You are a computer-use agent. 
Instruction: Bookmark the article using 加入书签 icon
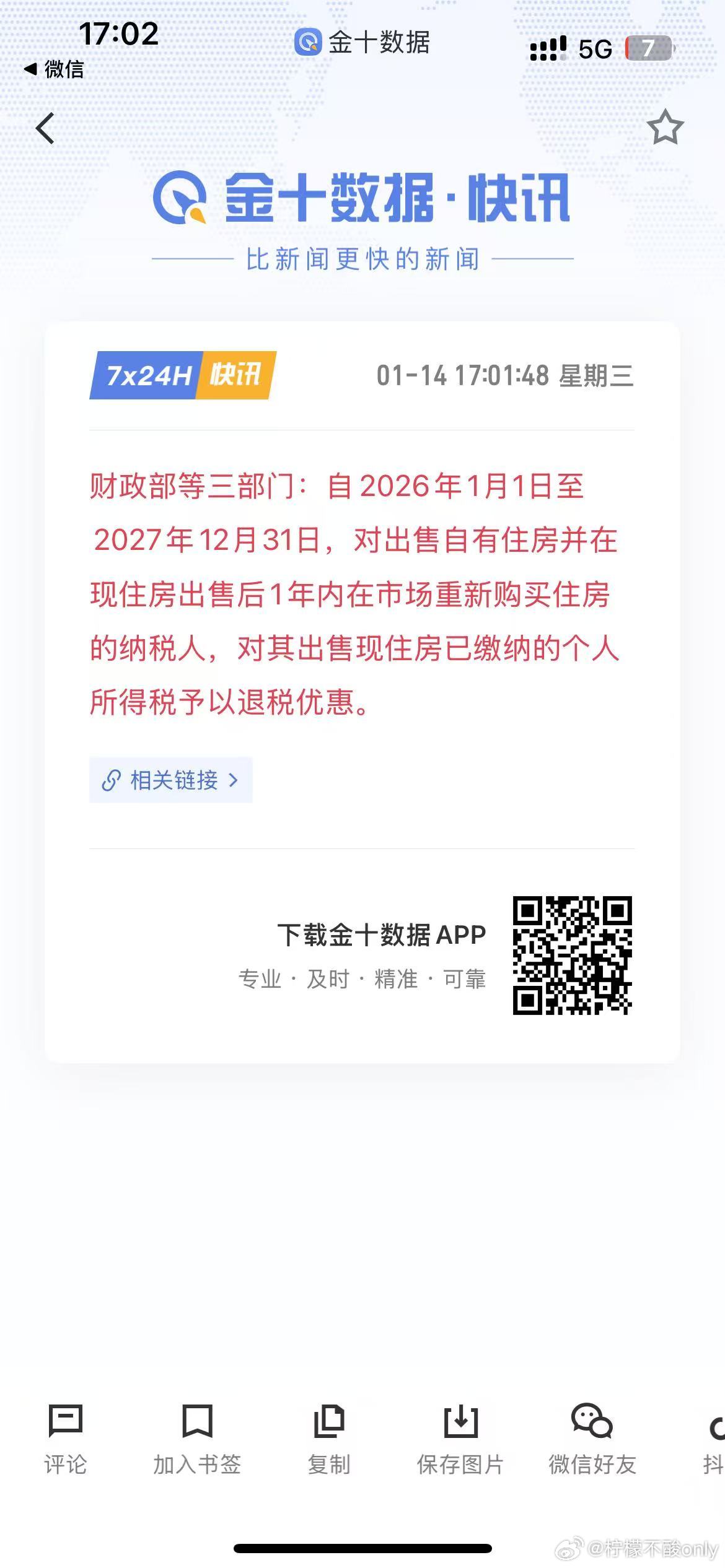click(198, 1422)
